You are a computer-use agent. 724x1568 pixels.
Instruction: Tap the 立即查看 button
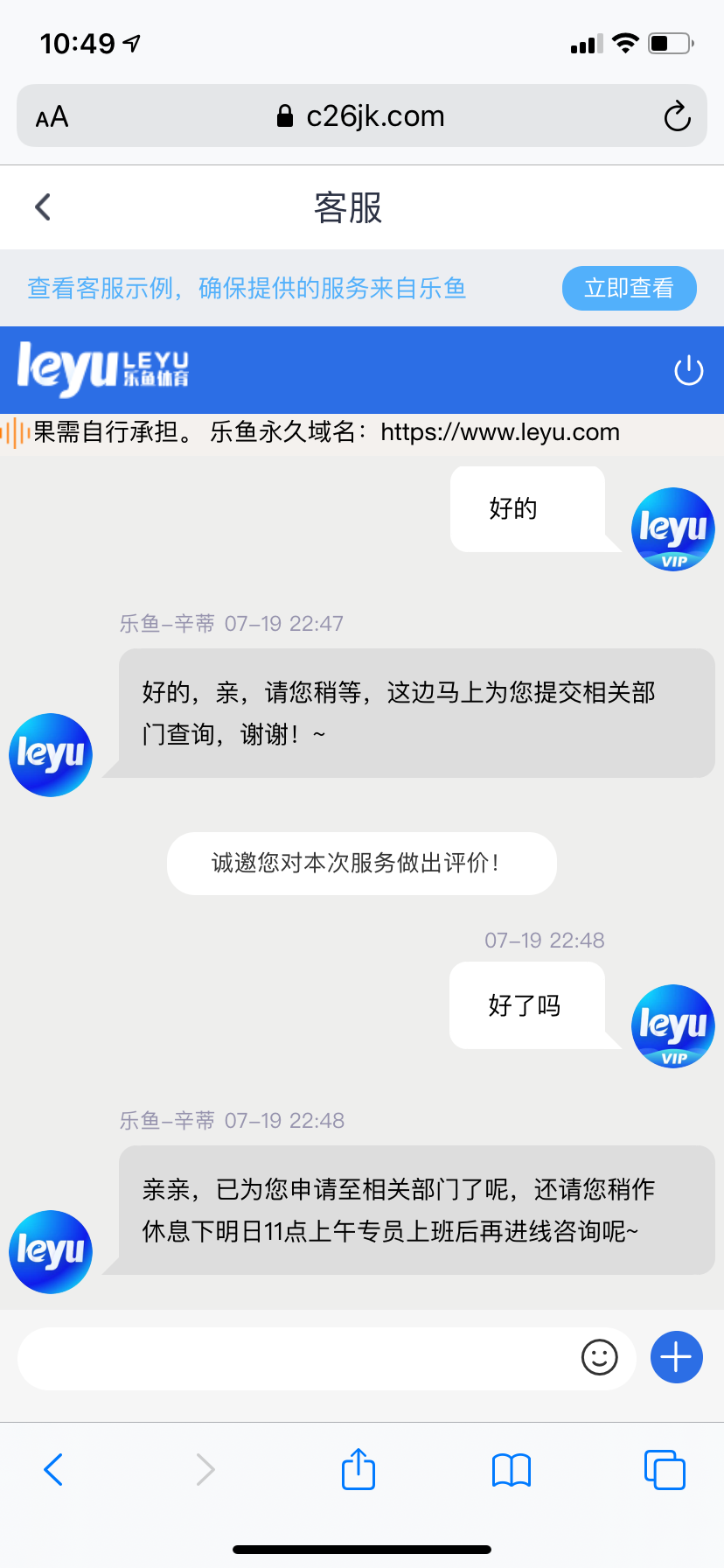point(629,288)
